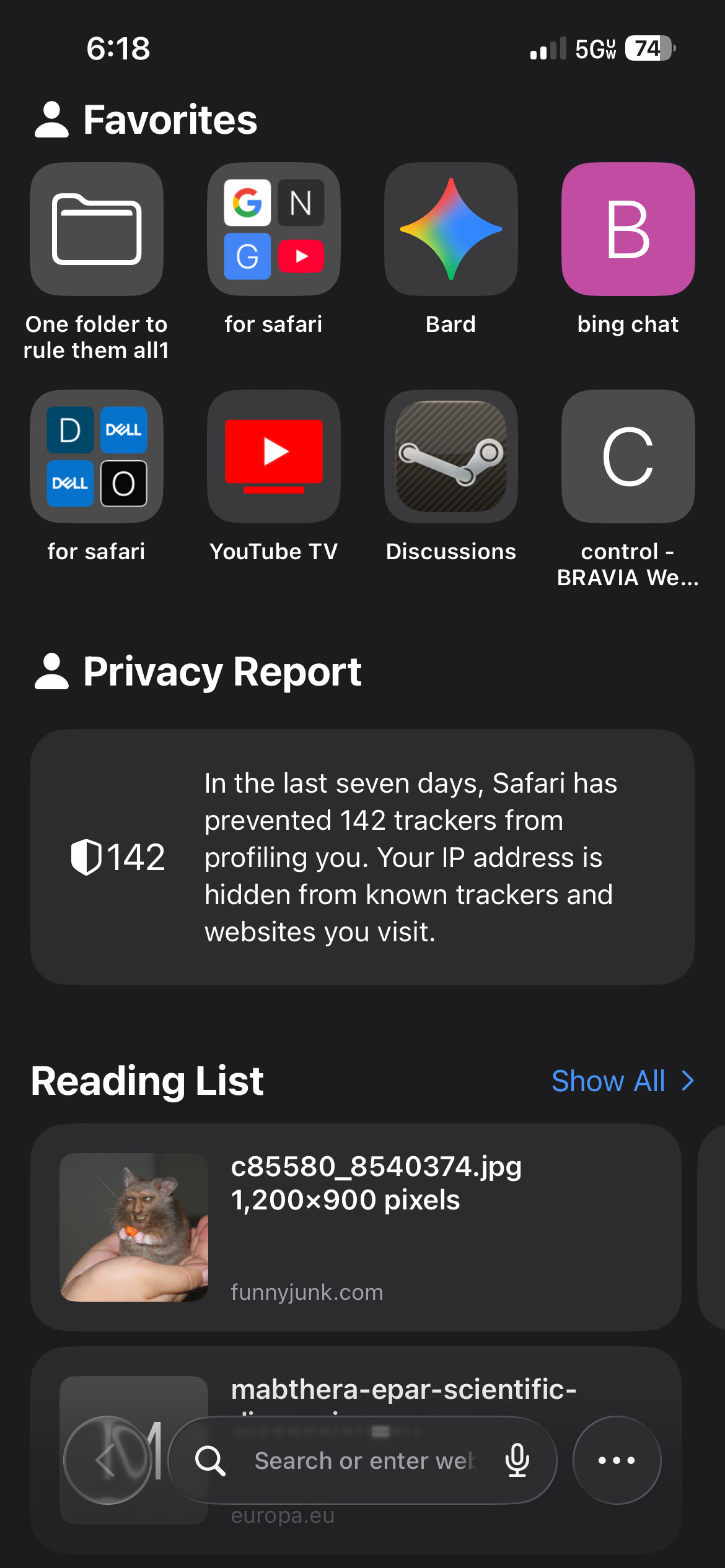Screen dimensions: 725x1568
Task: Show all Reading List items
Action: coord(622,1081)
